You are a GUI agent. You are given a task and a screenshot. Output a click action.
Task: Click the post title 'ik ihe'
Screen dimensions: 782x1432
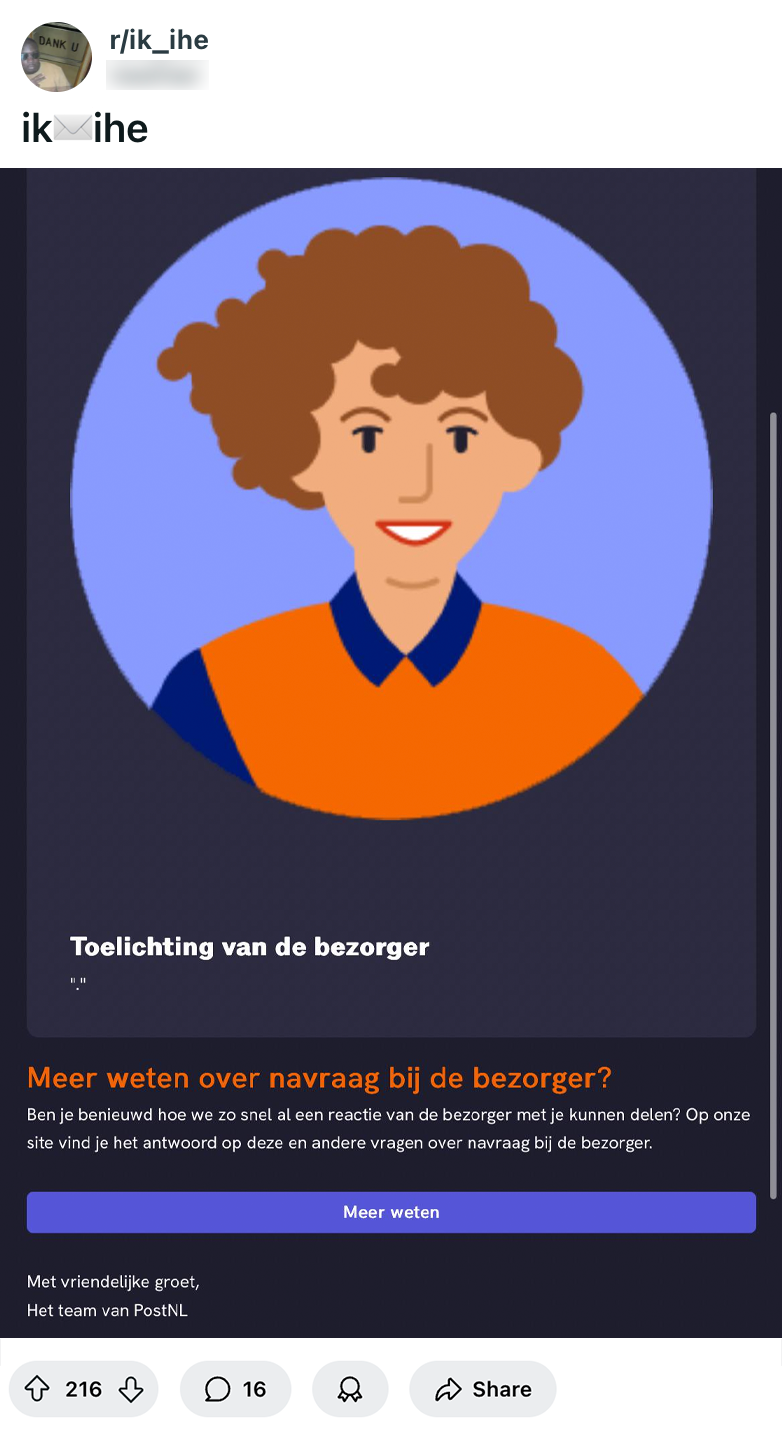tap(84, 128)
